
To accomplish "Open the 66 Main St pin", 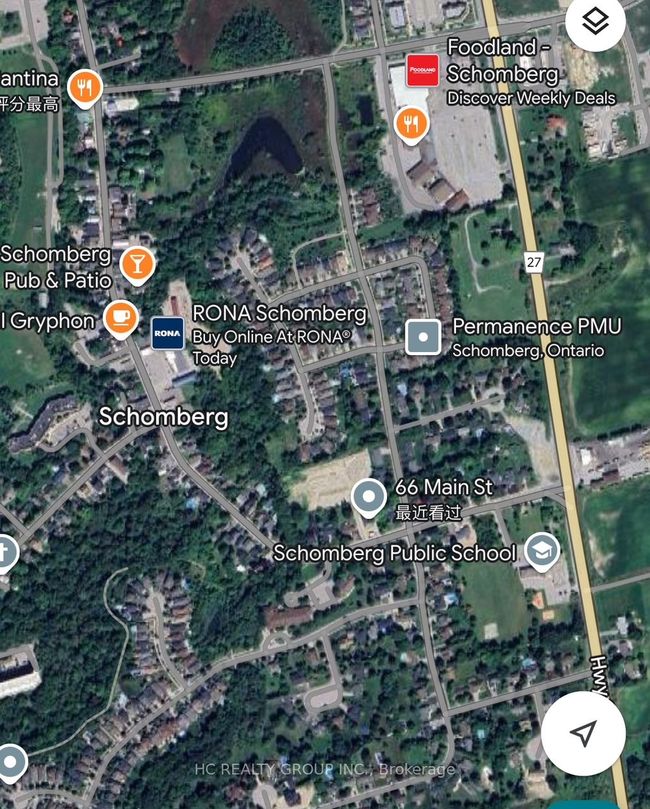I will click(x=369, y=496).
